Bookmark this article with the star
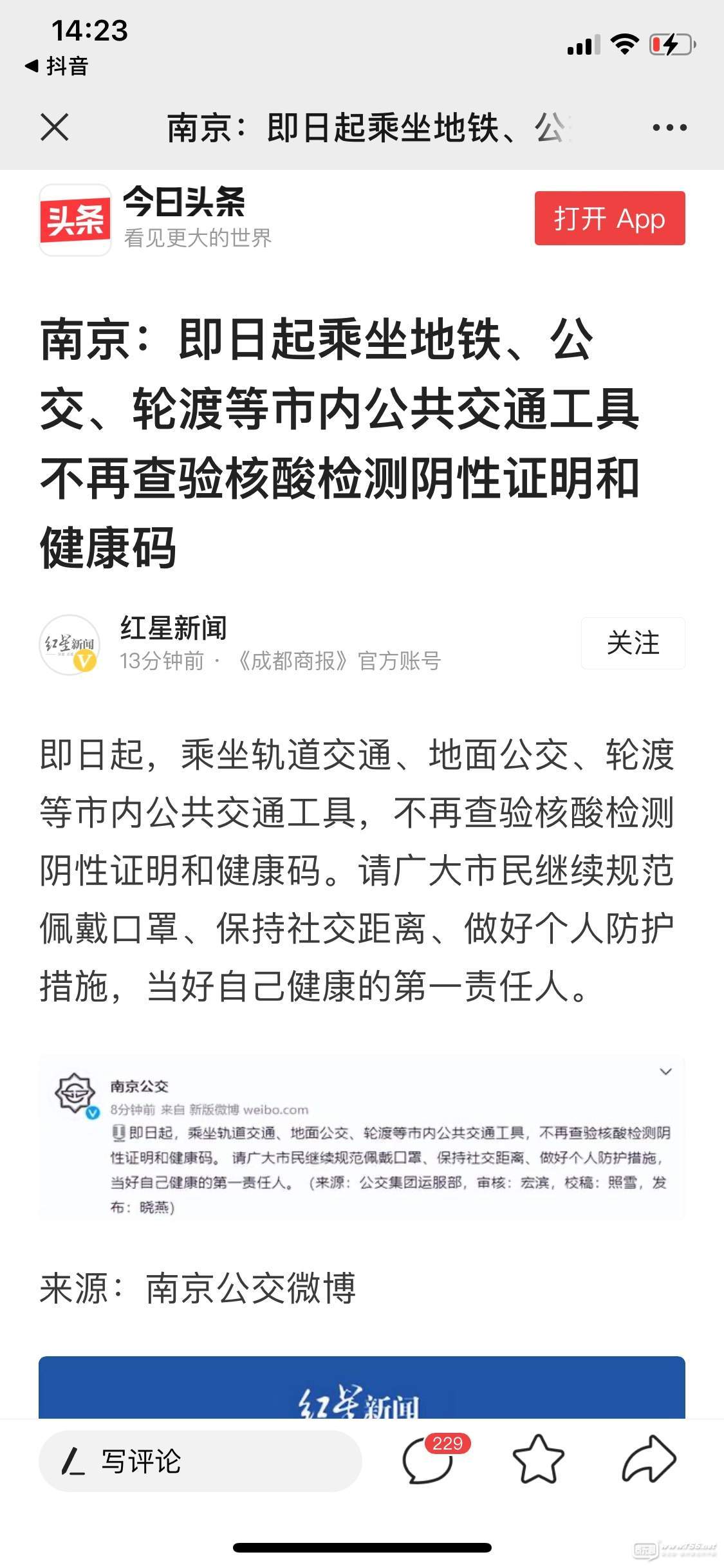The image size is (724, 1568). pos(538,1460)
